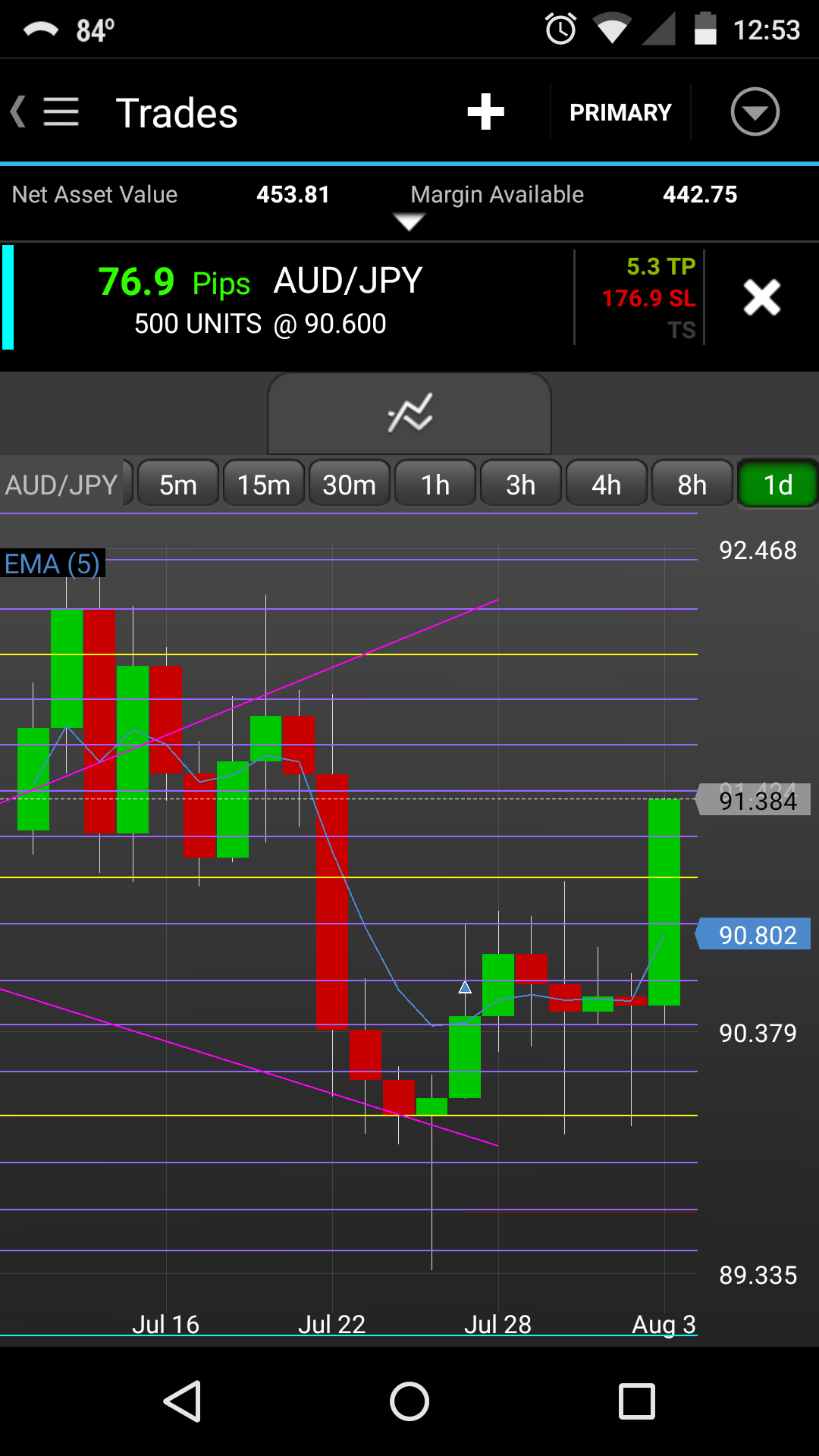The image size is (819, 1456).
Task: Tap the chart indicators tab
Action: coord(409,414)
